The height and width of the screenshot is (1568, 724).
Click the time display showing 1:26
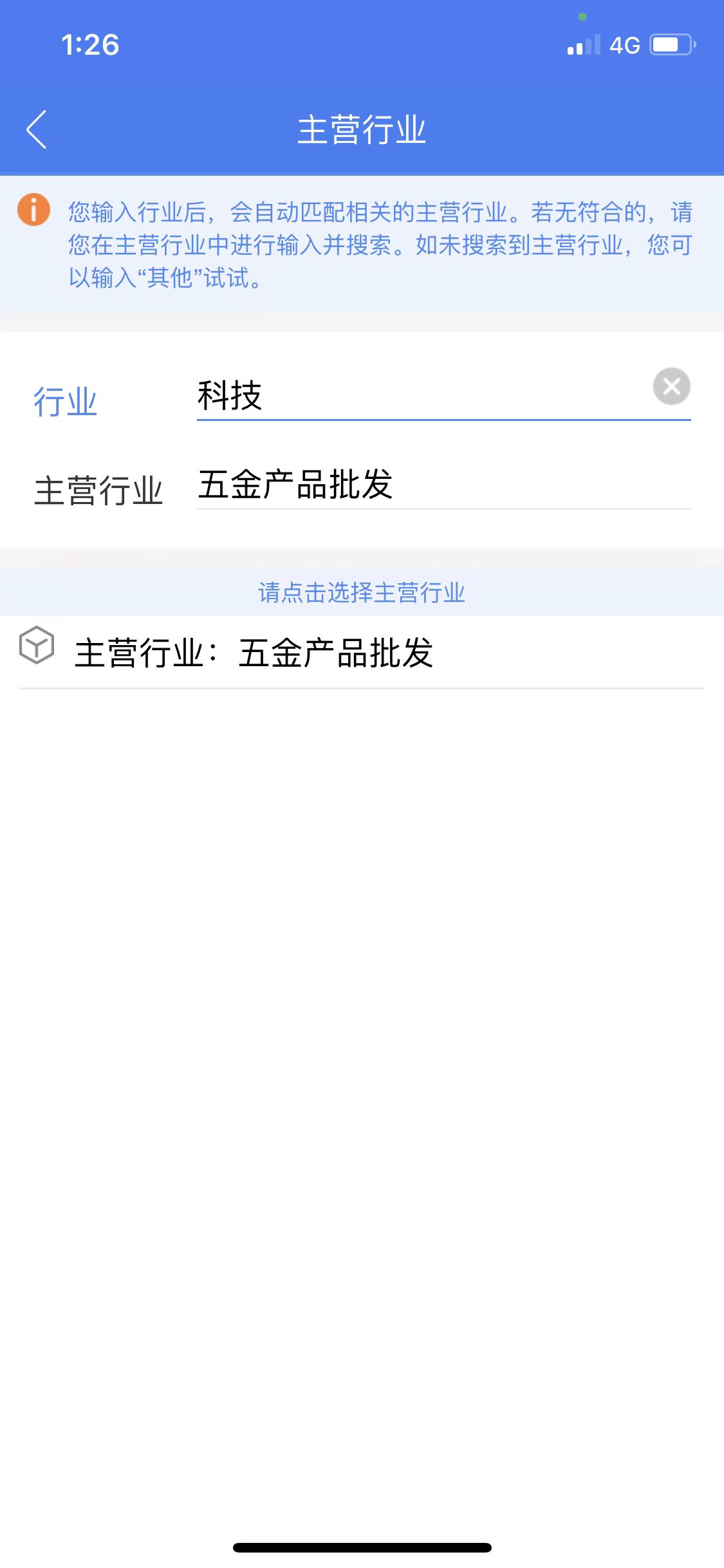[91, 44]
